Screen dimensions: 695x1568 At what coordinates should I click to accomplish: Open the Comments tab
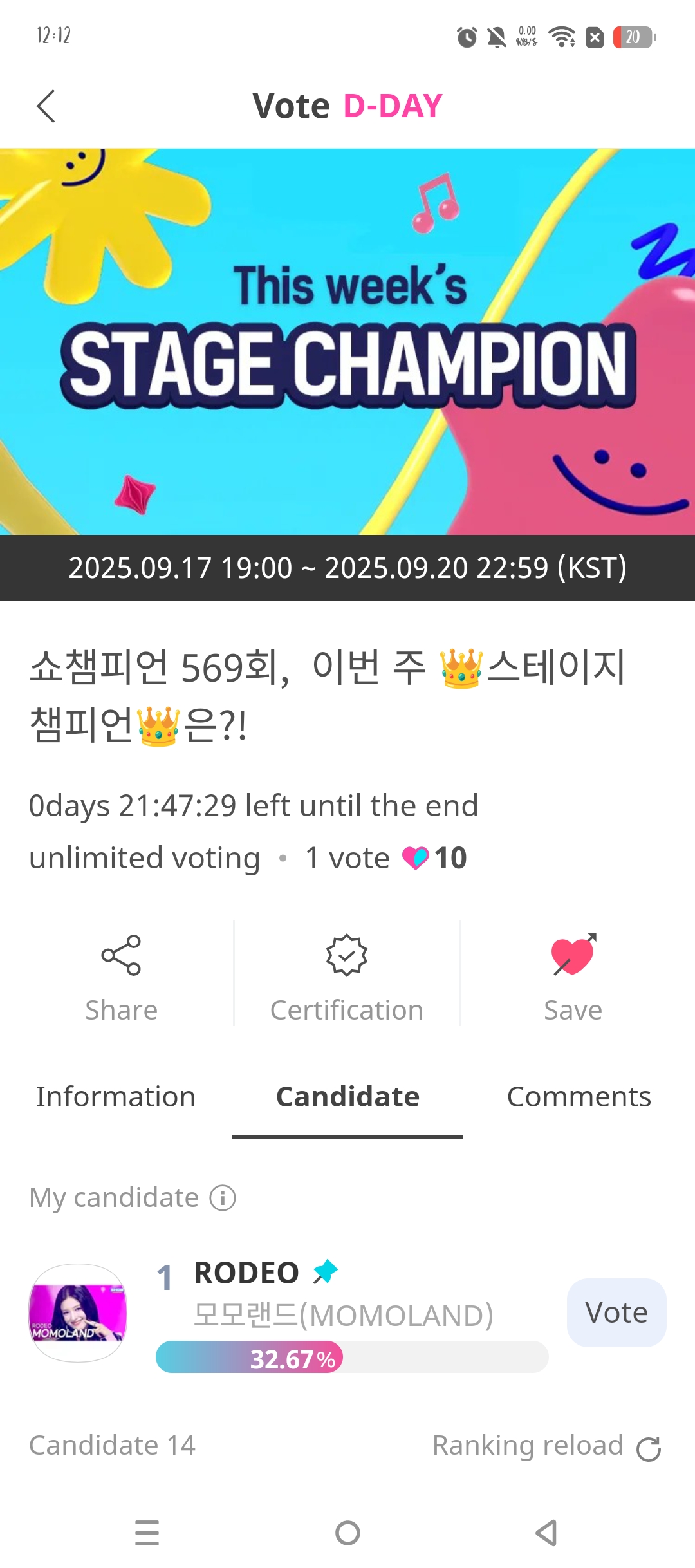click(x=579, y=1097)
